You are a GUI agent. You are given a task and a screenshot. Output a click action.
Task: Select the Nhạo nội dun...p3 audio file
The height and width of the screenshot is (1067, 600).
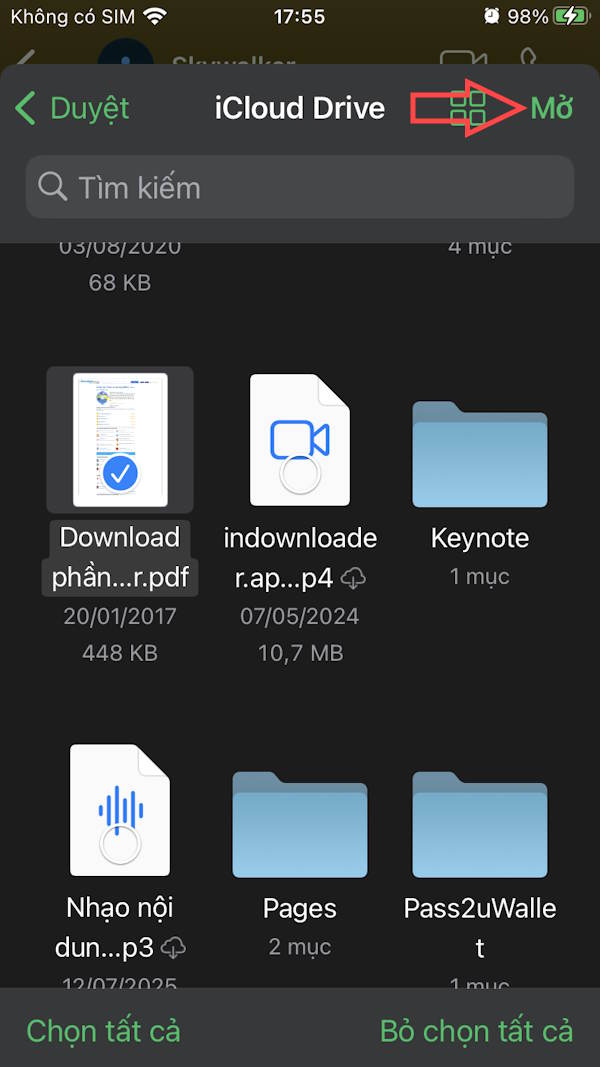click(x=120, y=810)
